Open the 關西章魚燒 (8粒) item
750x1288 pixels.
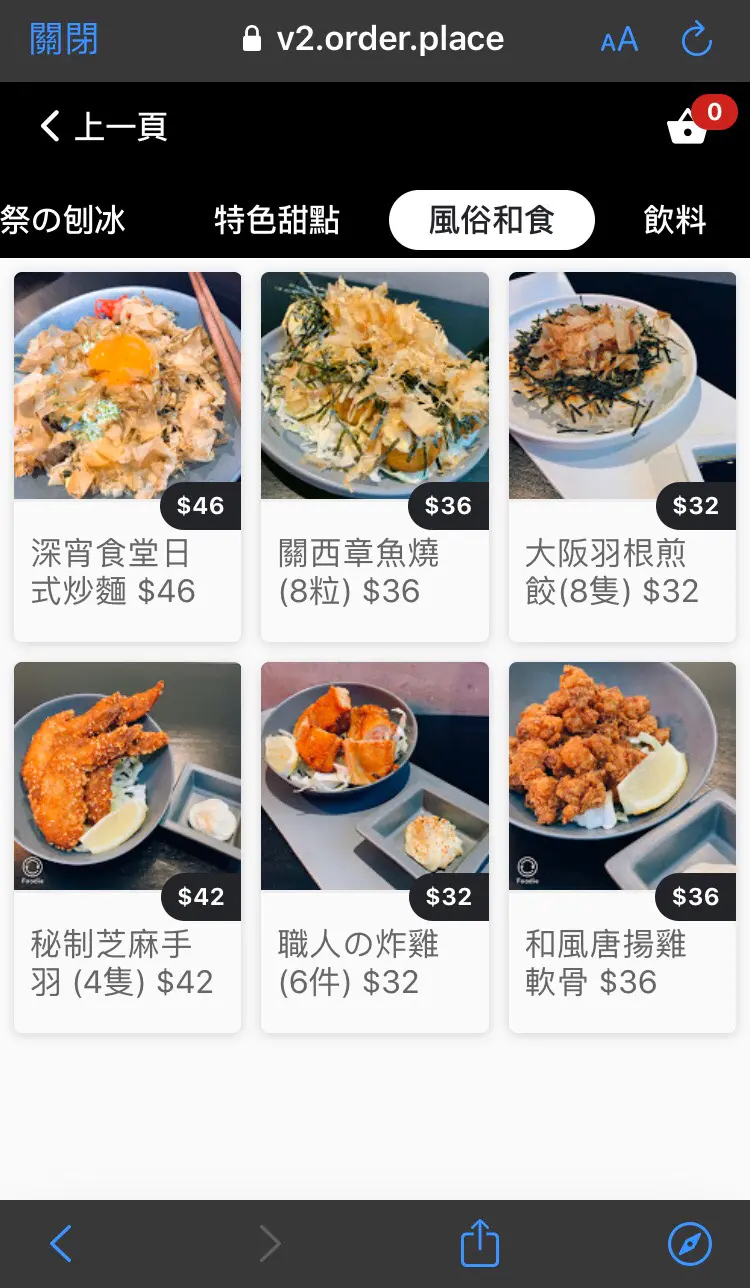pos(374,456)
